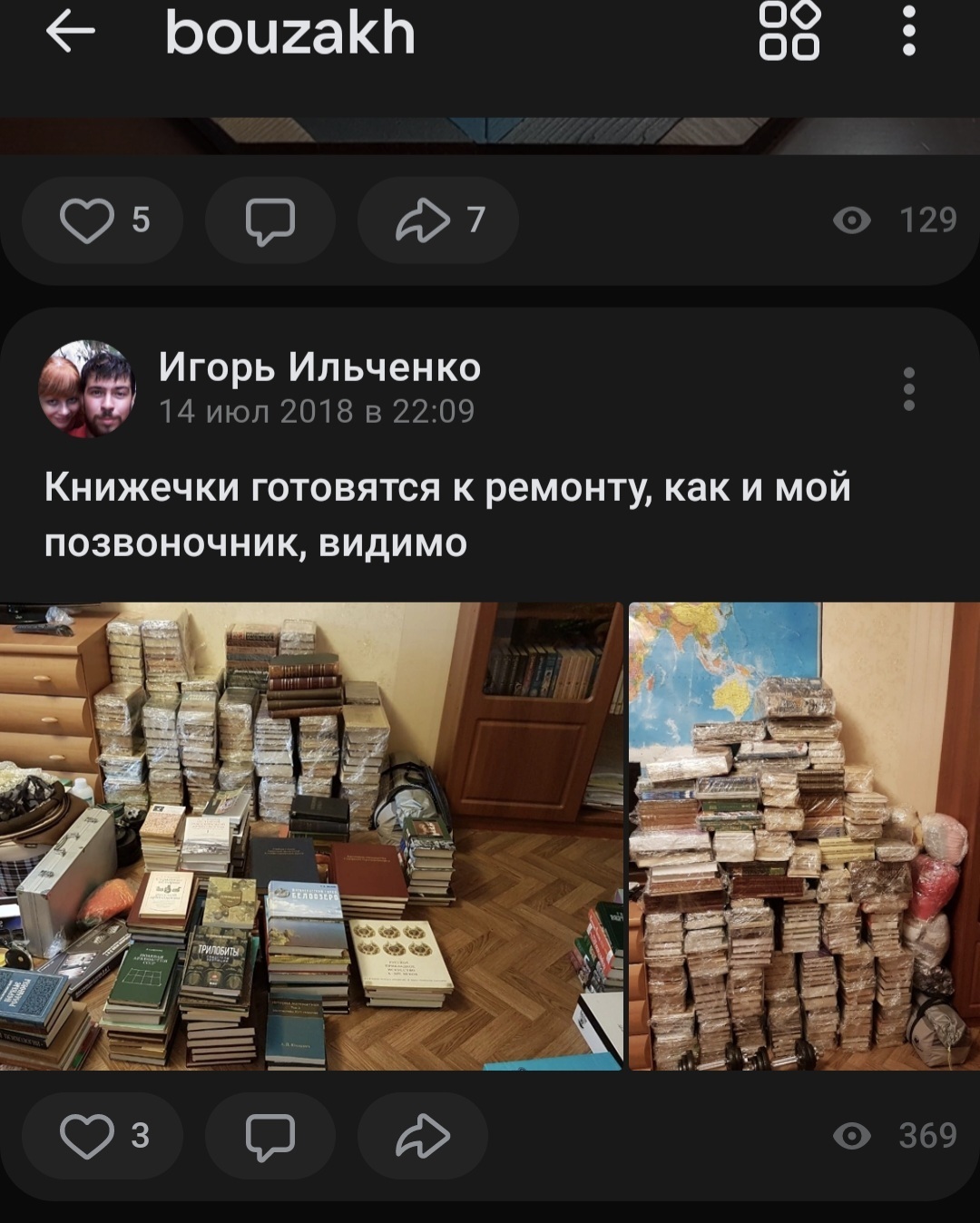The image size is (980, 1223).
Task: Open Игорь Ильченко's profile avatar
Action: tap(87, 389)
